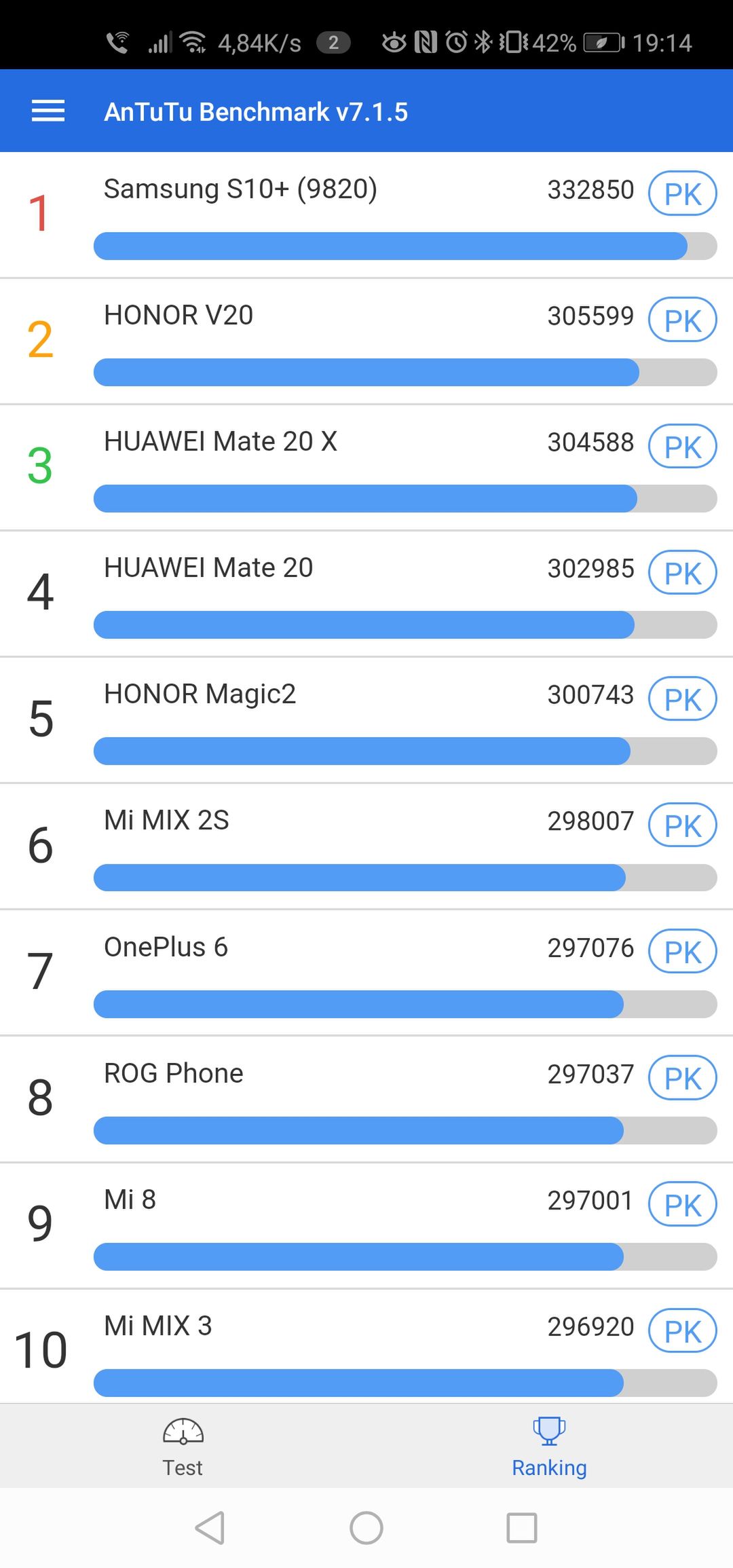Viewport: 733px width, 1568px height.
Task: Compare against ROG Phone using PK
Action: click(683, 1079)
